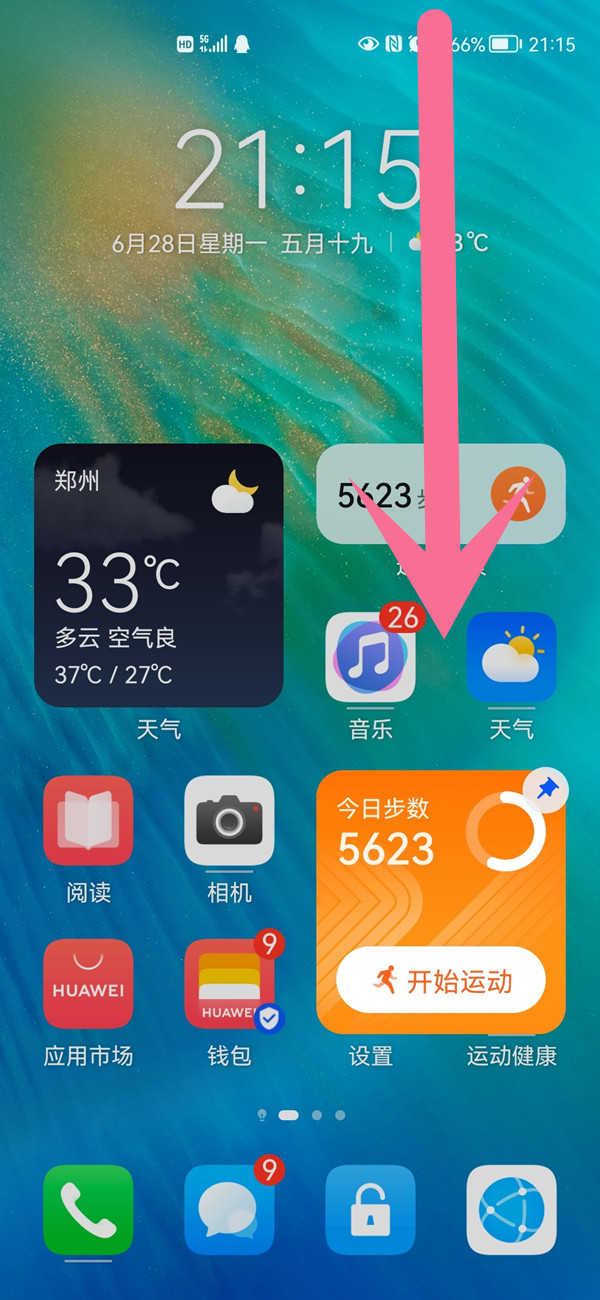Open the Zhengzhou weather widget

(x=158, y=575)
